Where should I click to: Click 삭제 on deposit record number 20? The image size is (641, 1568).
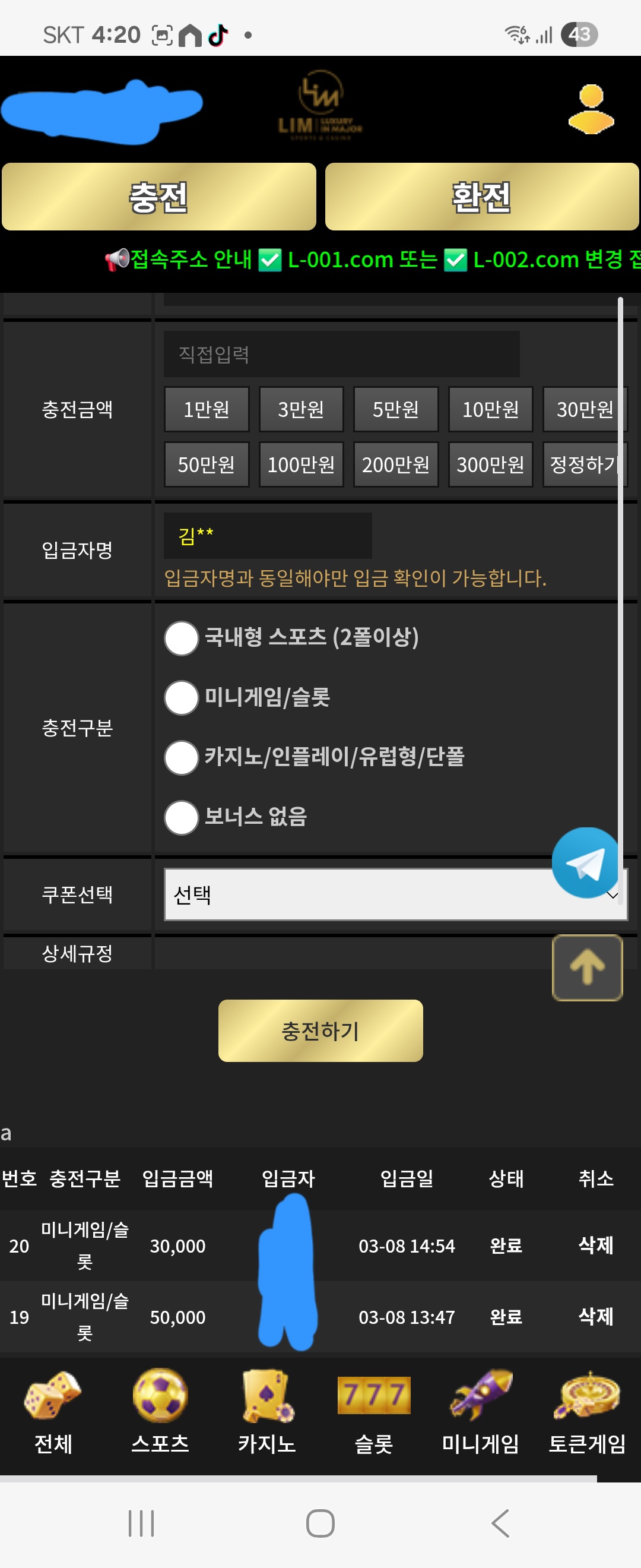(x=595, y=1246)
